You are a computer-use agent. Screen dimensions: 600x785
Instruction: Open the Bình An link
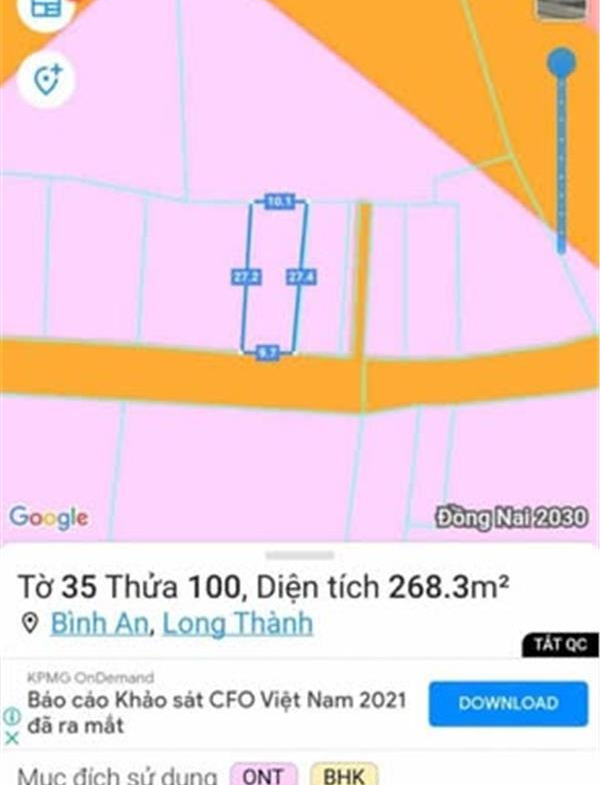[x=100, y=624]
